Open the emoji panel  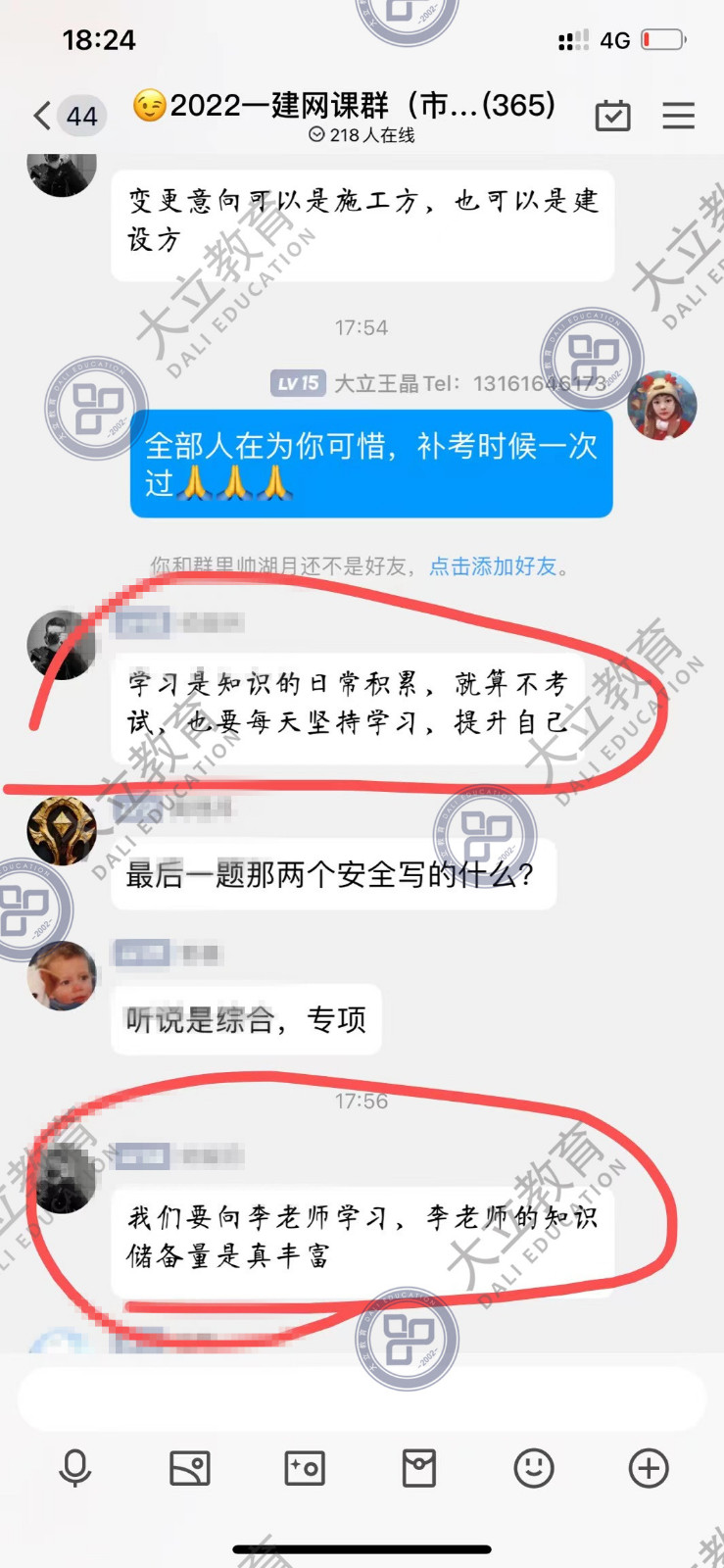[x=534, y=1468]
